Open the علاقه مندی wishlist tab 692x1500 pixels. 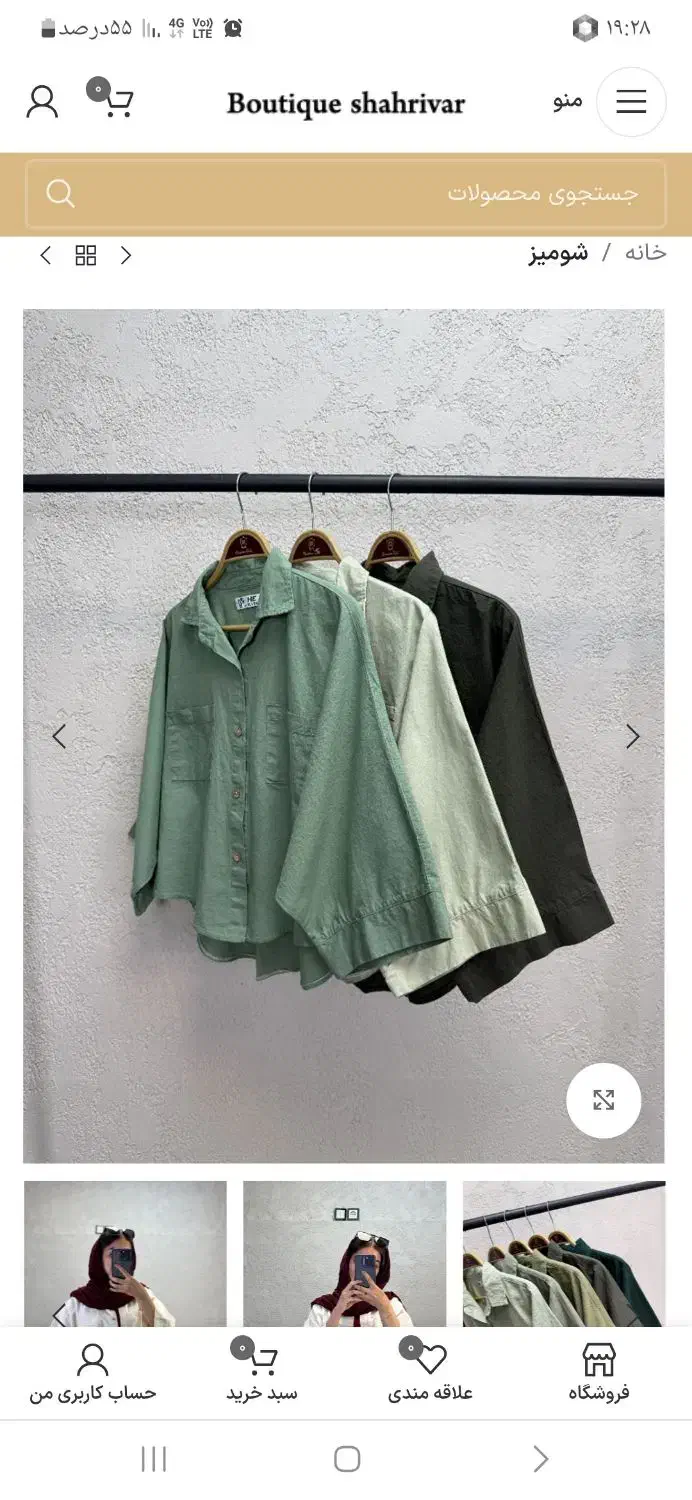430,1372
